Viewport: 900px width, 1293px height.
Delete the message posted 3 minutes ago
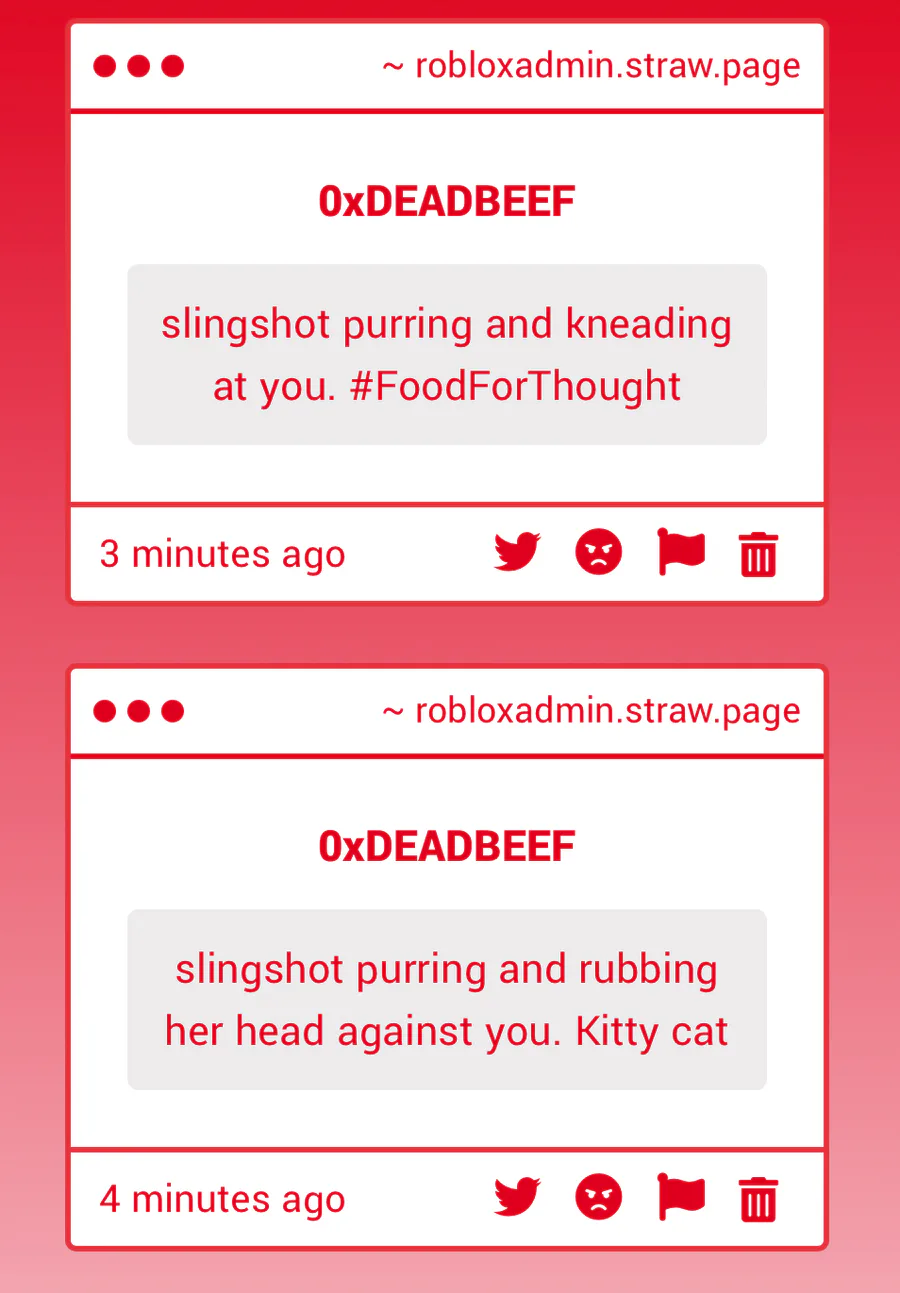pos(758,554)
